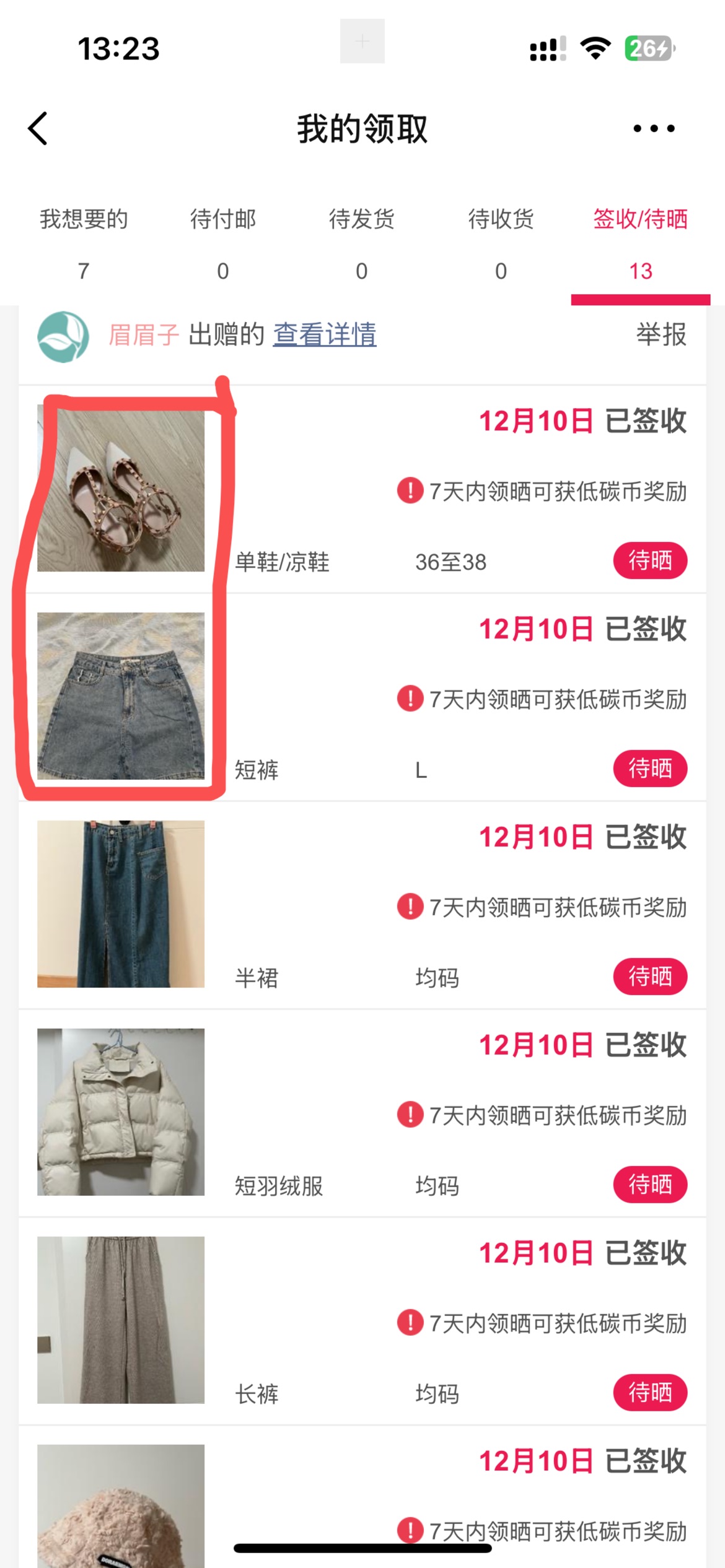The height and width of the screenshot is (1568, 725).
Task: Go back using the top-left arrow
Action: click(38, 129)
